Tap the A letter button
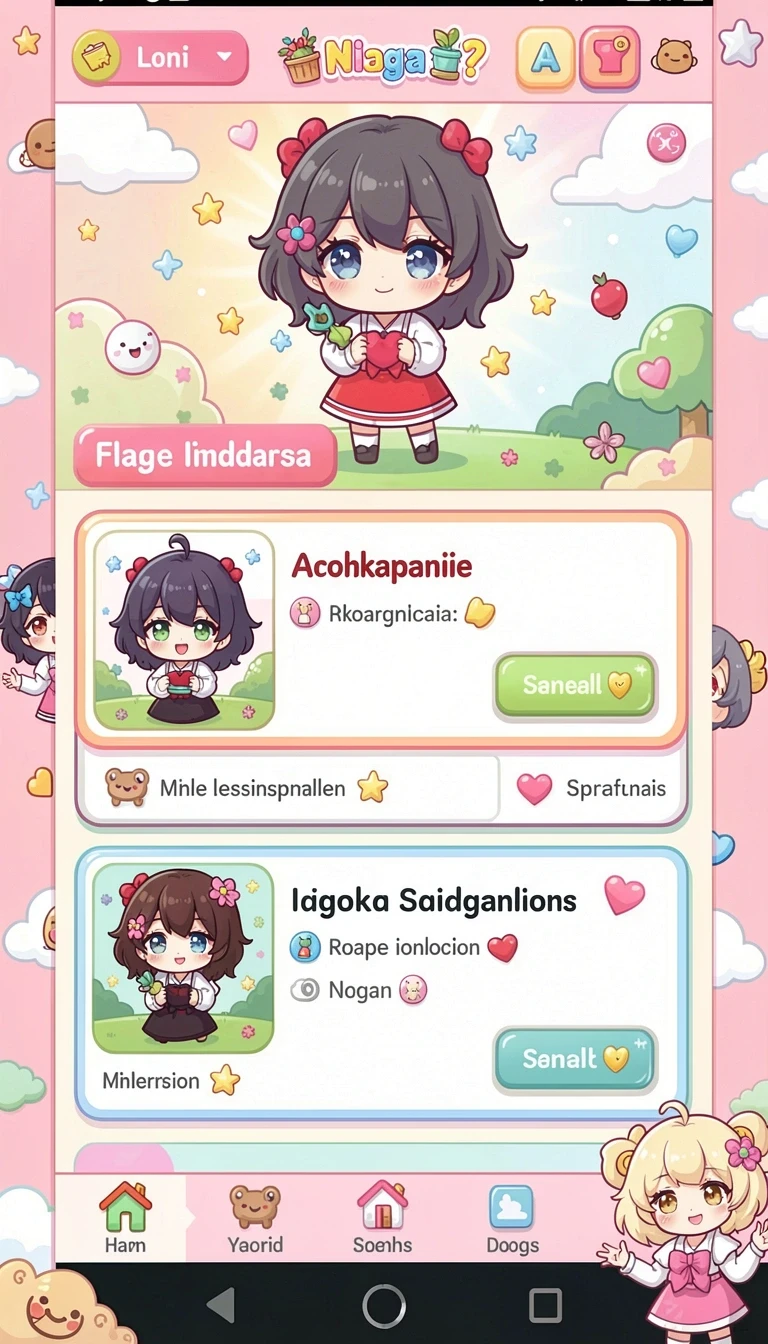 pyautogui.click(x=545, y=57)
